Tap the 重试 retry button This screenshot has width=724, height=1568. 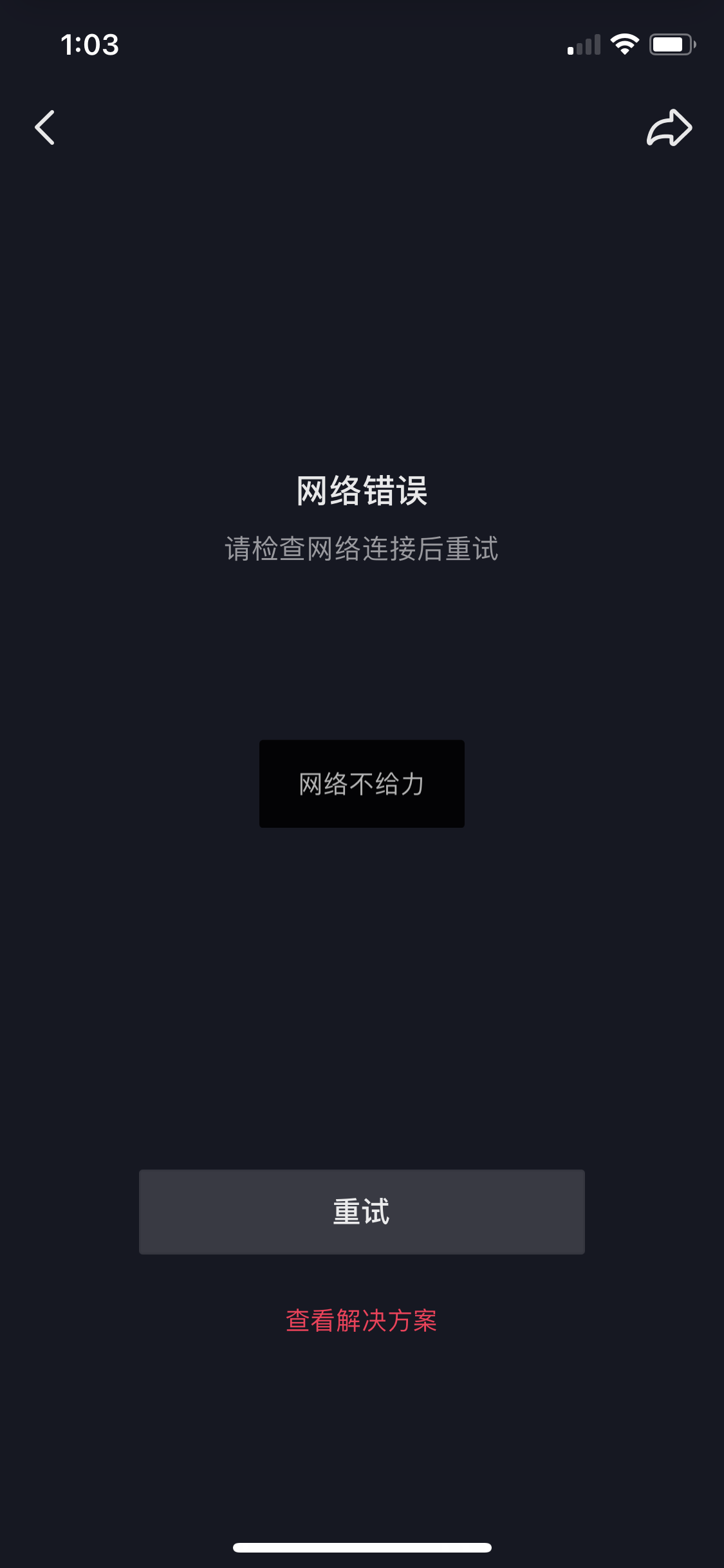click(x=362, y=1211)
